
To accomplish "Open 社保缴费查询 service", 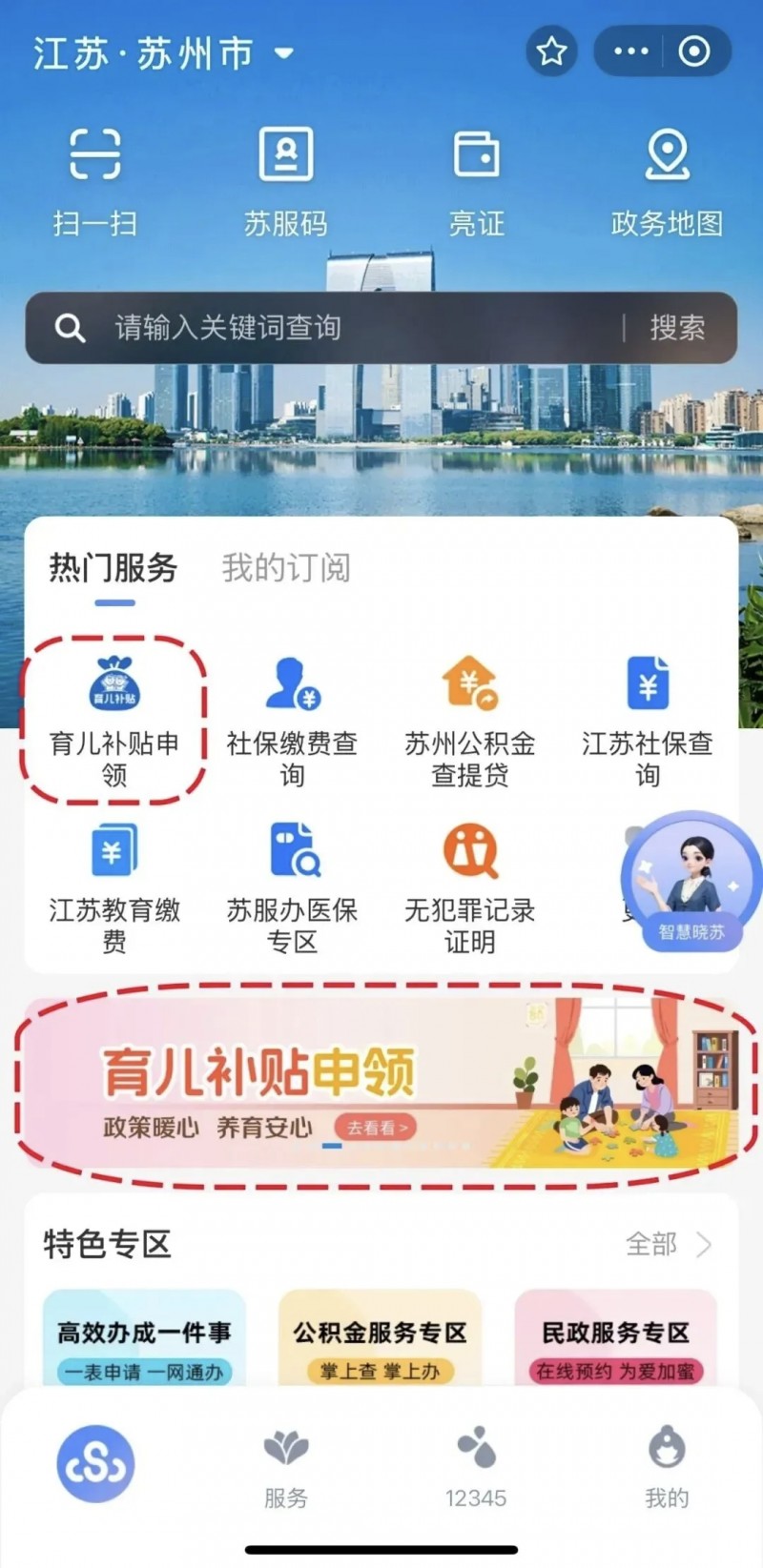I will tap(292, 721).
